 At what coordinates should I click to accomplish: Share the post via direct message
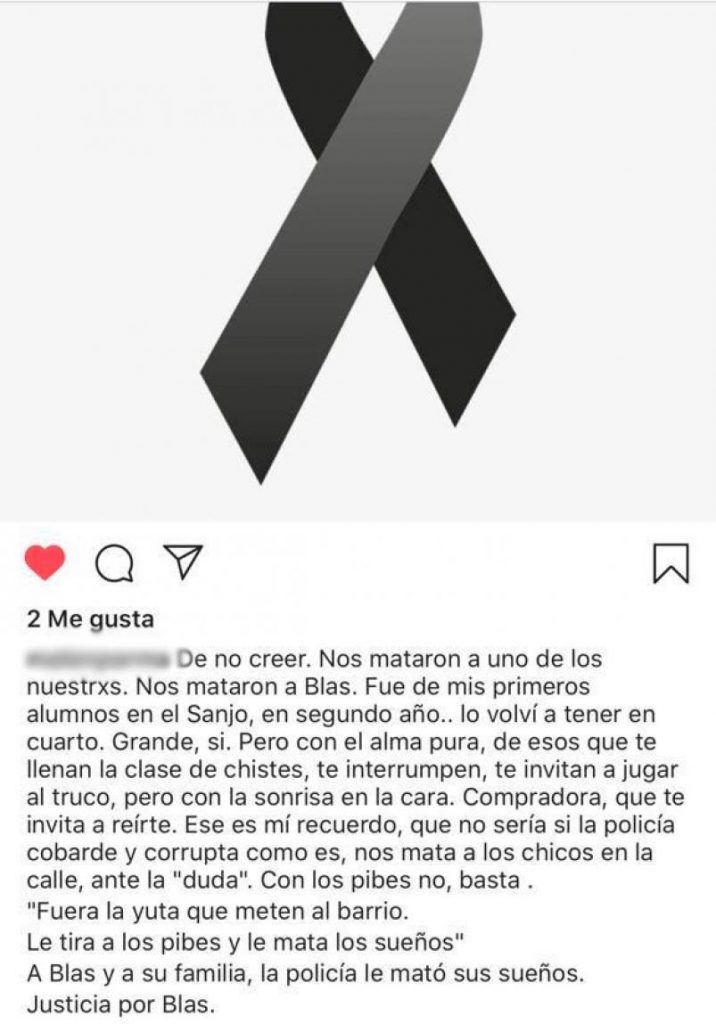184,562
